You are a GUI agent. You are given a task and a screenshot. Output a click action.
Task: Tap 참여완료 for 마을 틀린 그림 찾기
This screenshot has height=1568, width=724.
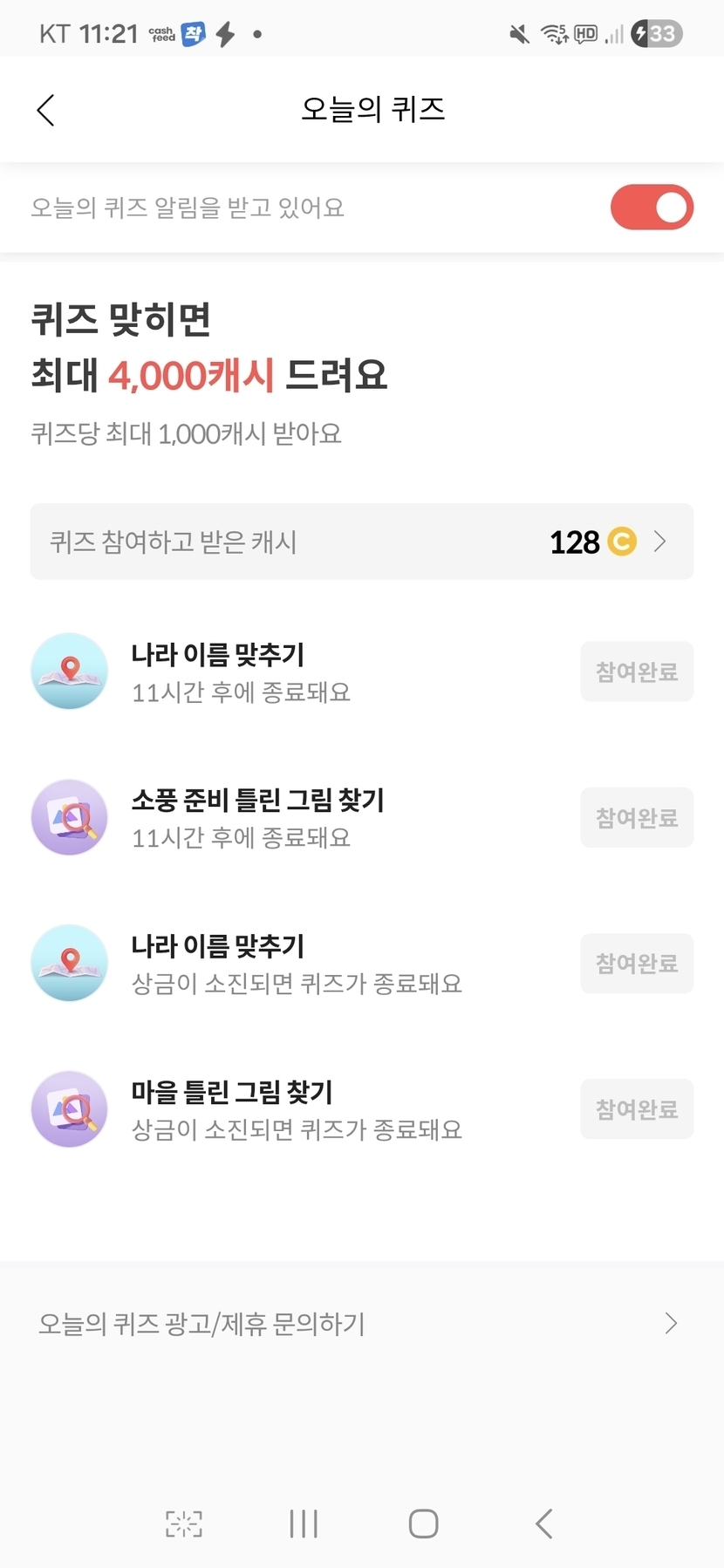tap(636, 1109)
